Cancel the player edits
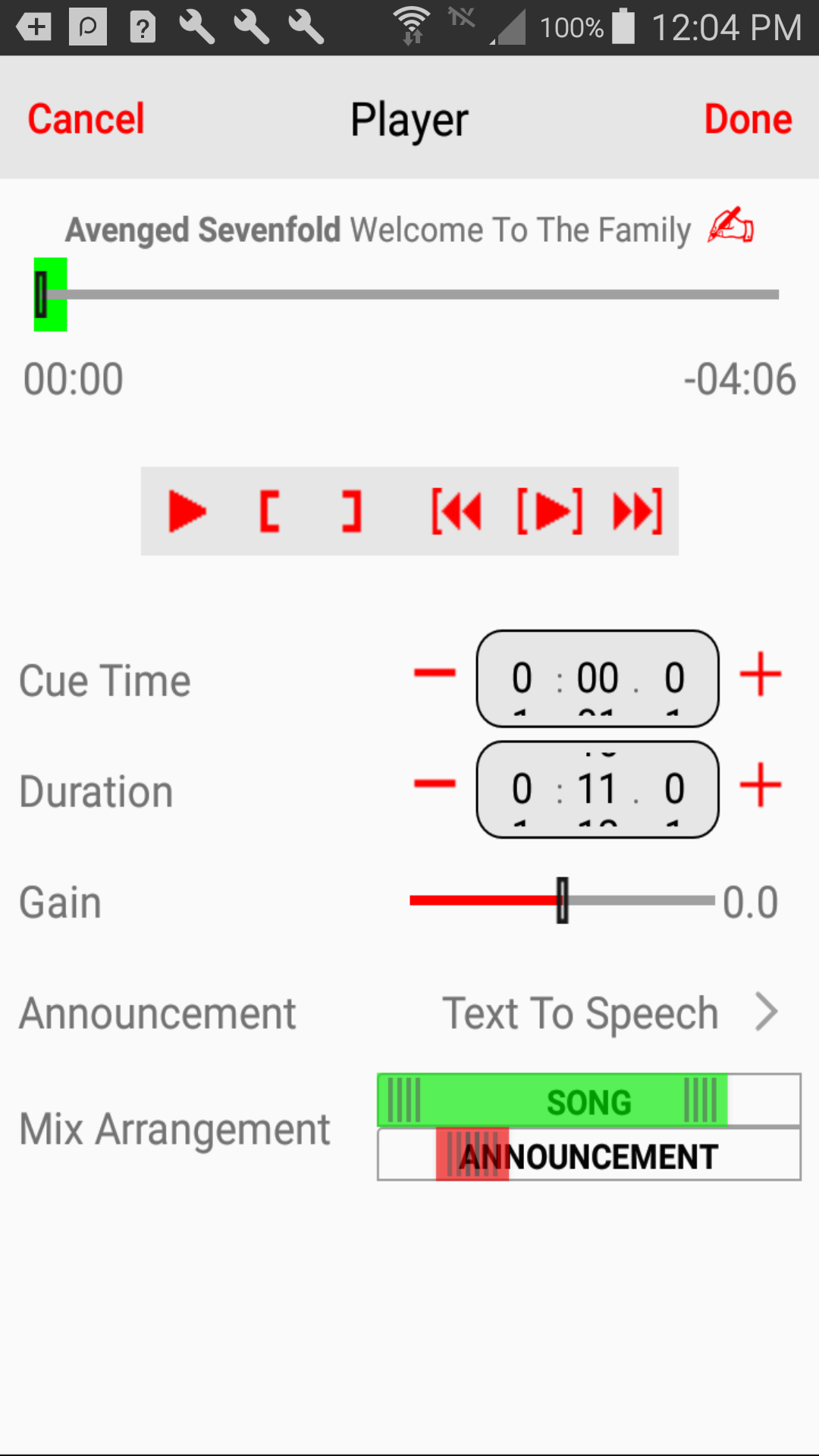819x1456 pixels. point(86,119)
